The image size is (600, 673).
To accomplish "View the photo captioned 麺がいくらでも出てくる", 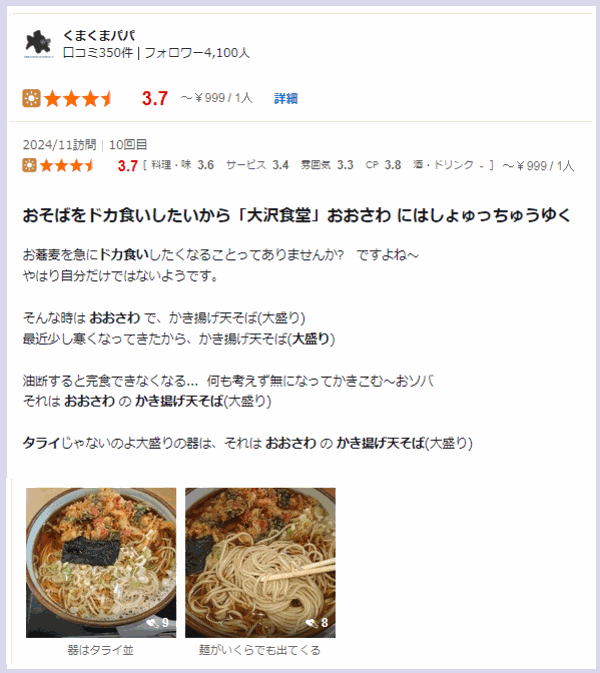I will 260,562.
